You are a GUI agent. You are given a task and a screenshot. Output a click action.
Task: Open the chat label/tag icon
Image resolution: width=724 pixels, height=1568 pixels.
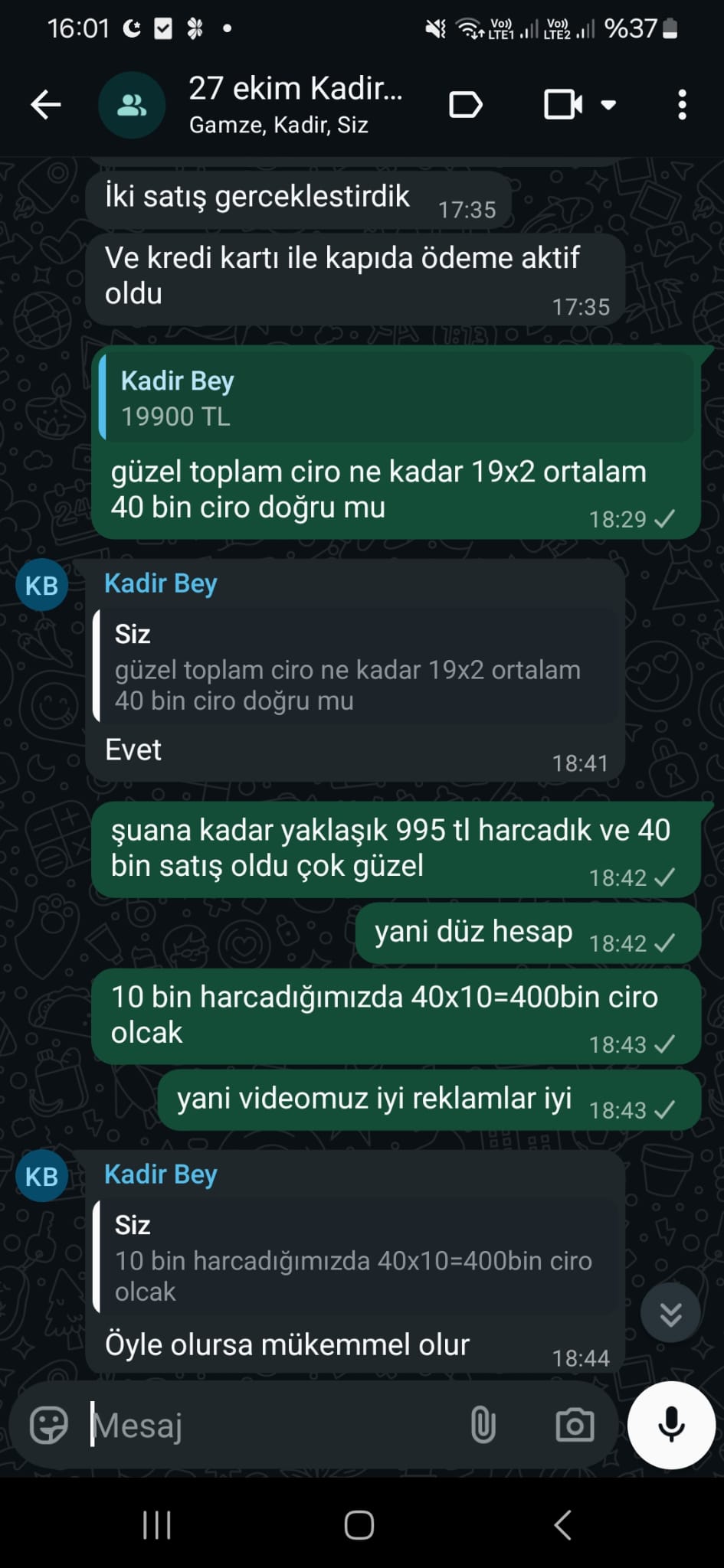[x=467, y=105]
